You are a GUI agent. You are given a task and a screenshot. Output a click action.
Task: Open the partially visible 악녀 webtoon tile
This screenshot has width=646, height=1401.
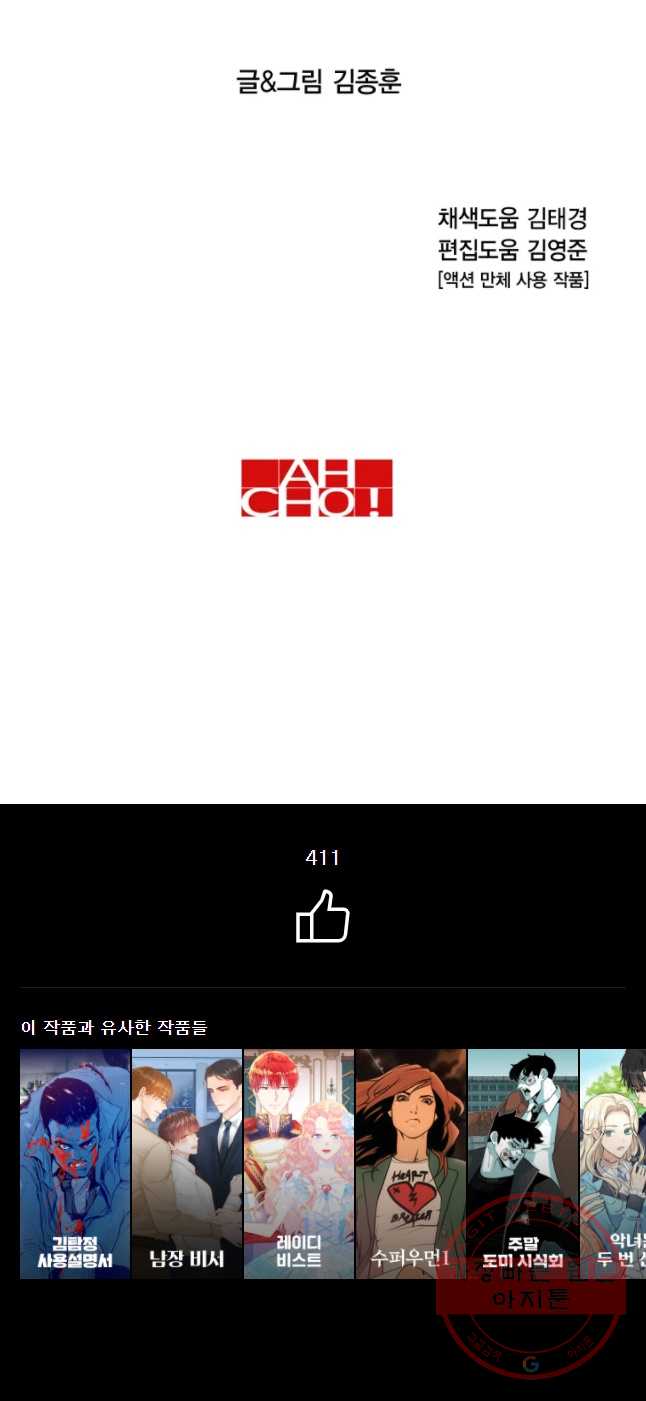click(x=613, y=1164)
